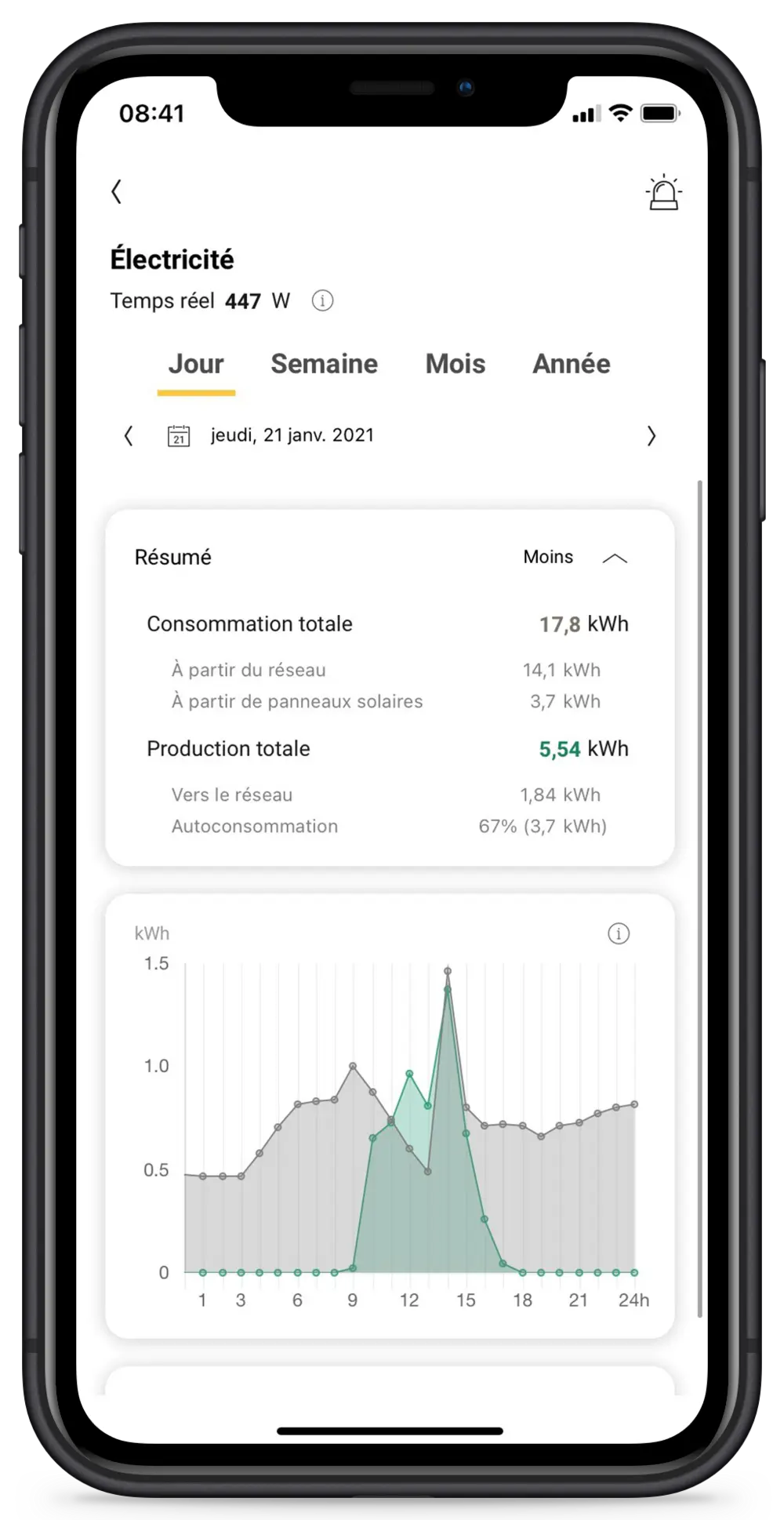Screen dimensions: 784x1520
Task: Open the alerts siren icon
Action: pos(663,192)
